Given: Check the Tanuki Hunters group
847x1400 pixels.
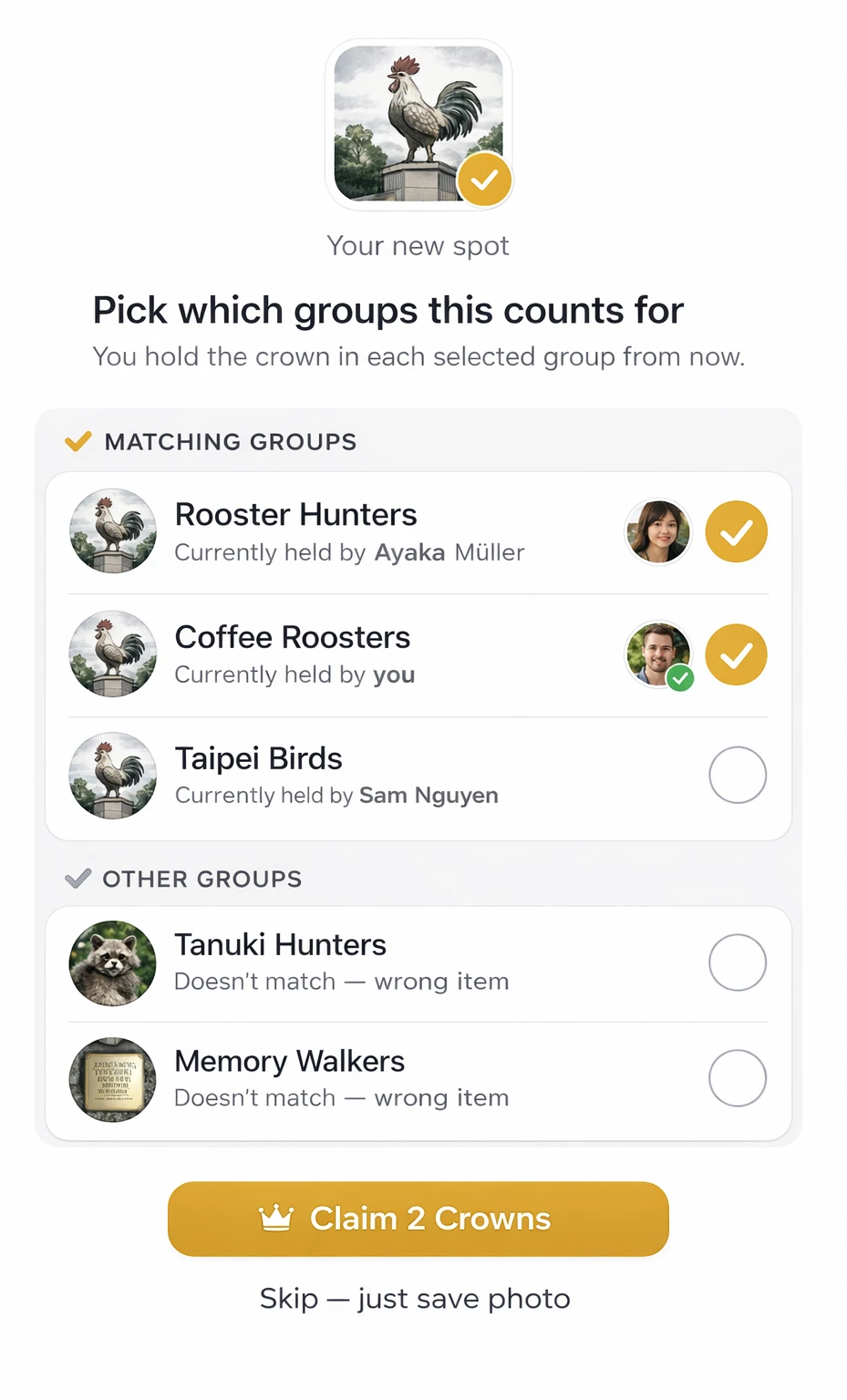Looking at the screenshot, I should pos(737,962).
